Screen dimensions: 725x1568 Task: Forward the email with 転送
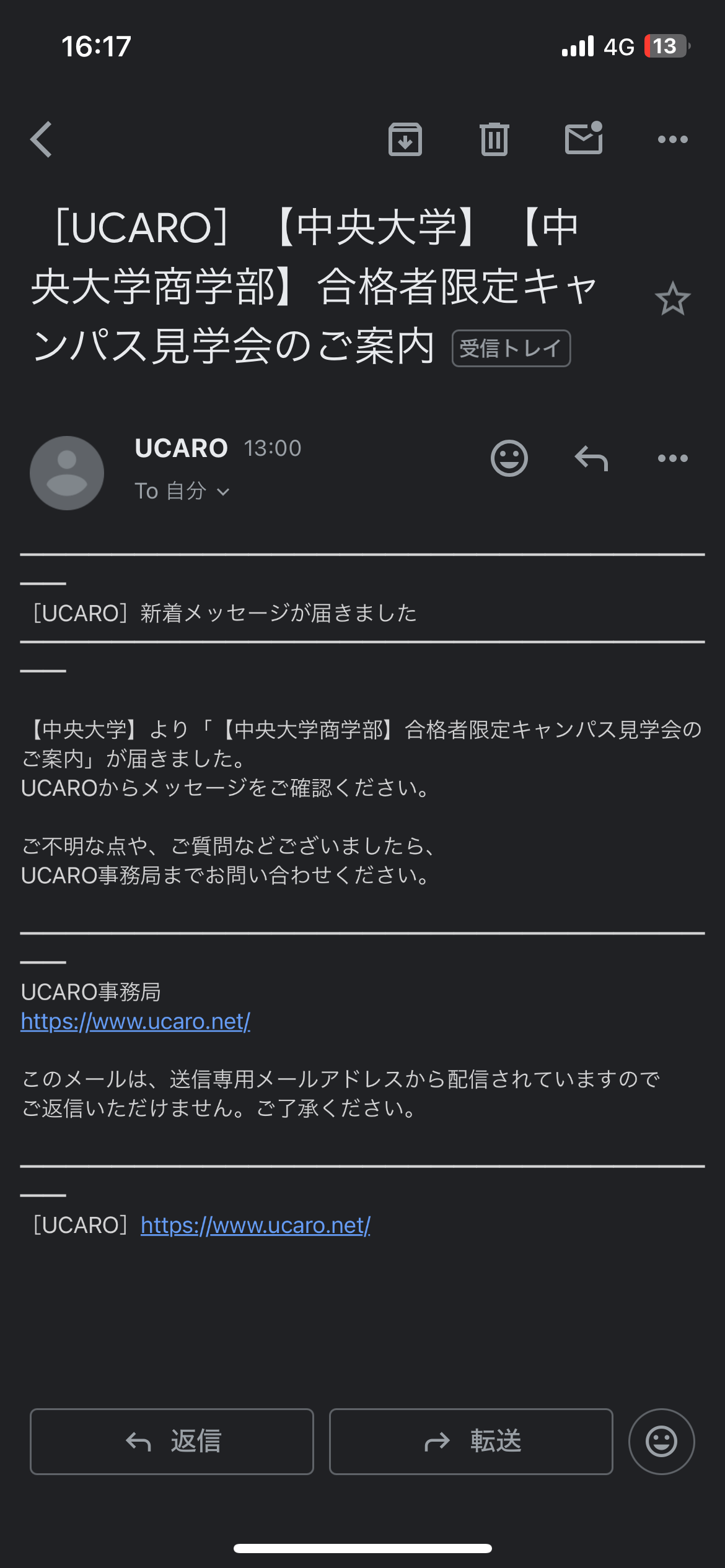coord(471,1442)
